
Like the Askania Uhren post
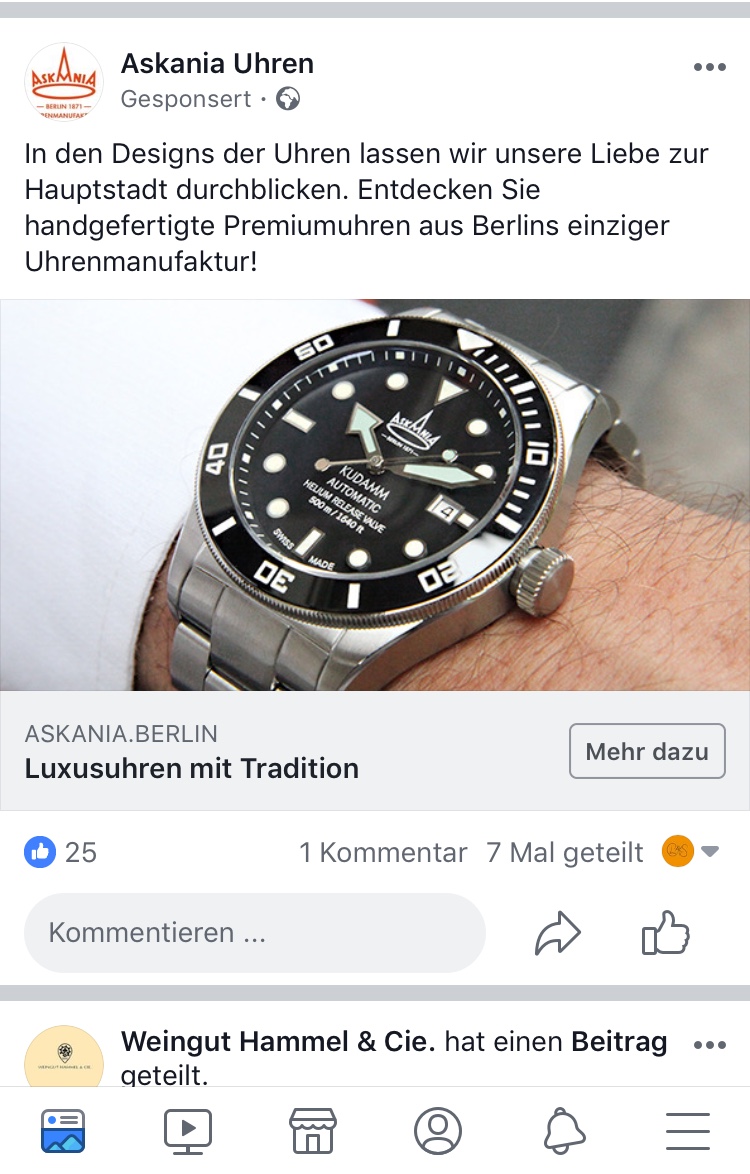coord(666,935)
